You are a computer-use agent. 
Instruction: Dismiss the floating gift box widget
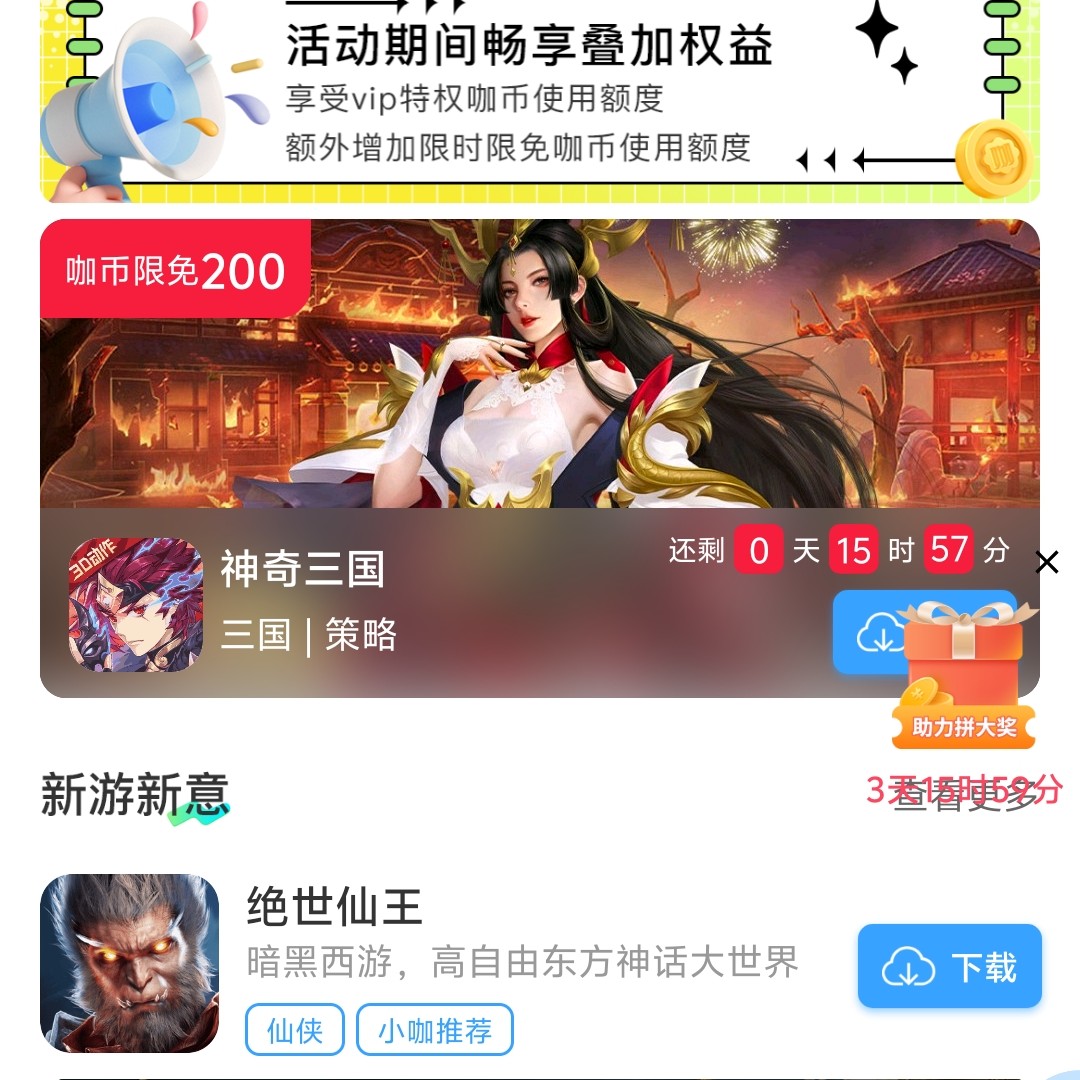tap(1046, 563)
